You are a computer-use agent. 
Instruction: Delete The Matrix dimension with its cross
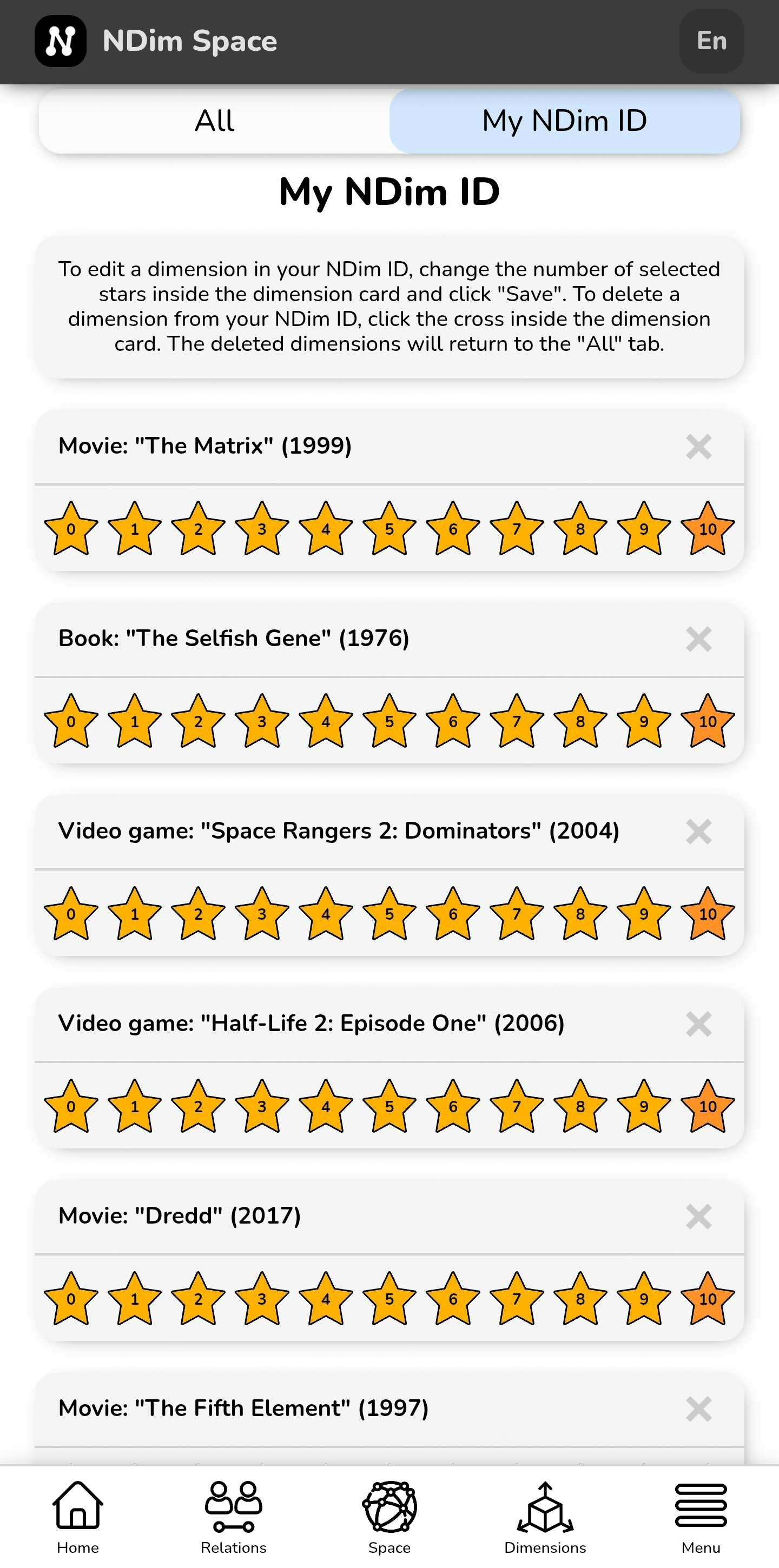pos(698,446)
